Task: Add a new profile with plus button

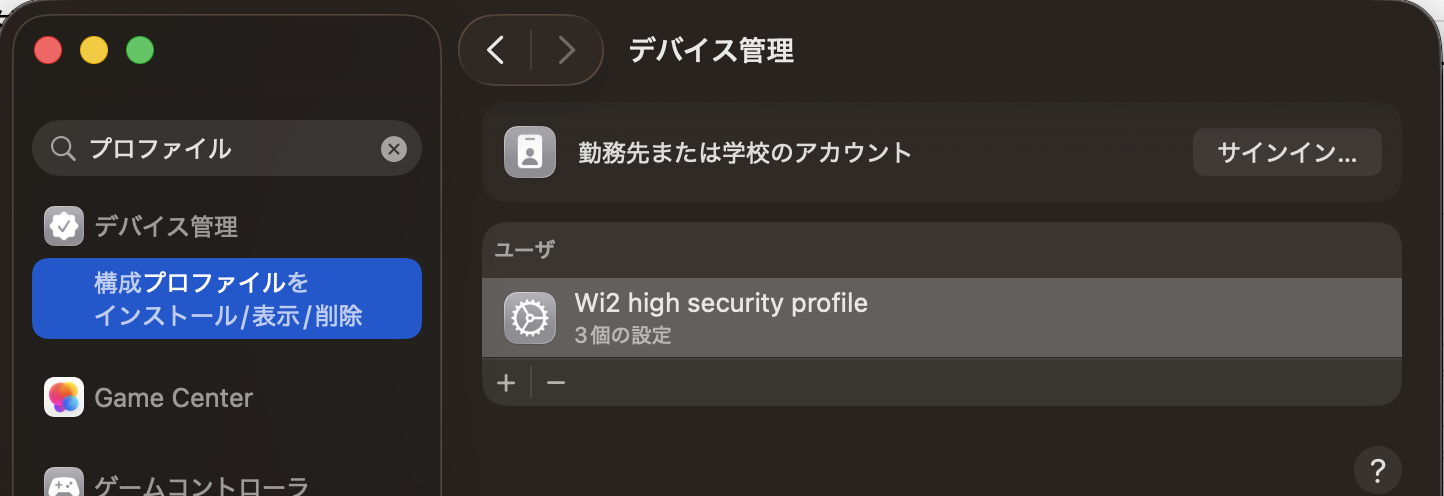Action: point(506,382)
